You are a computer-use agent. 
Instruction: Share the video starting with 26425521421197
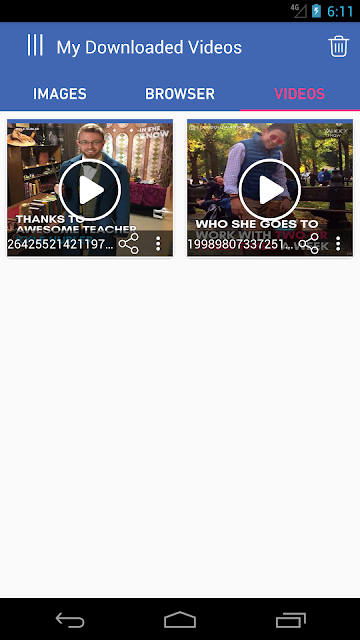click(x=129, y=244)
